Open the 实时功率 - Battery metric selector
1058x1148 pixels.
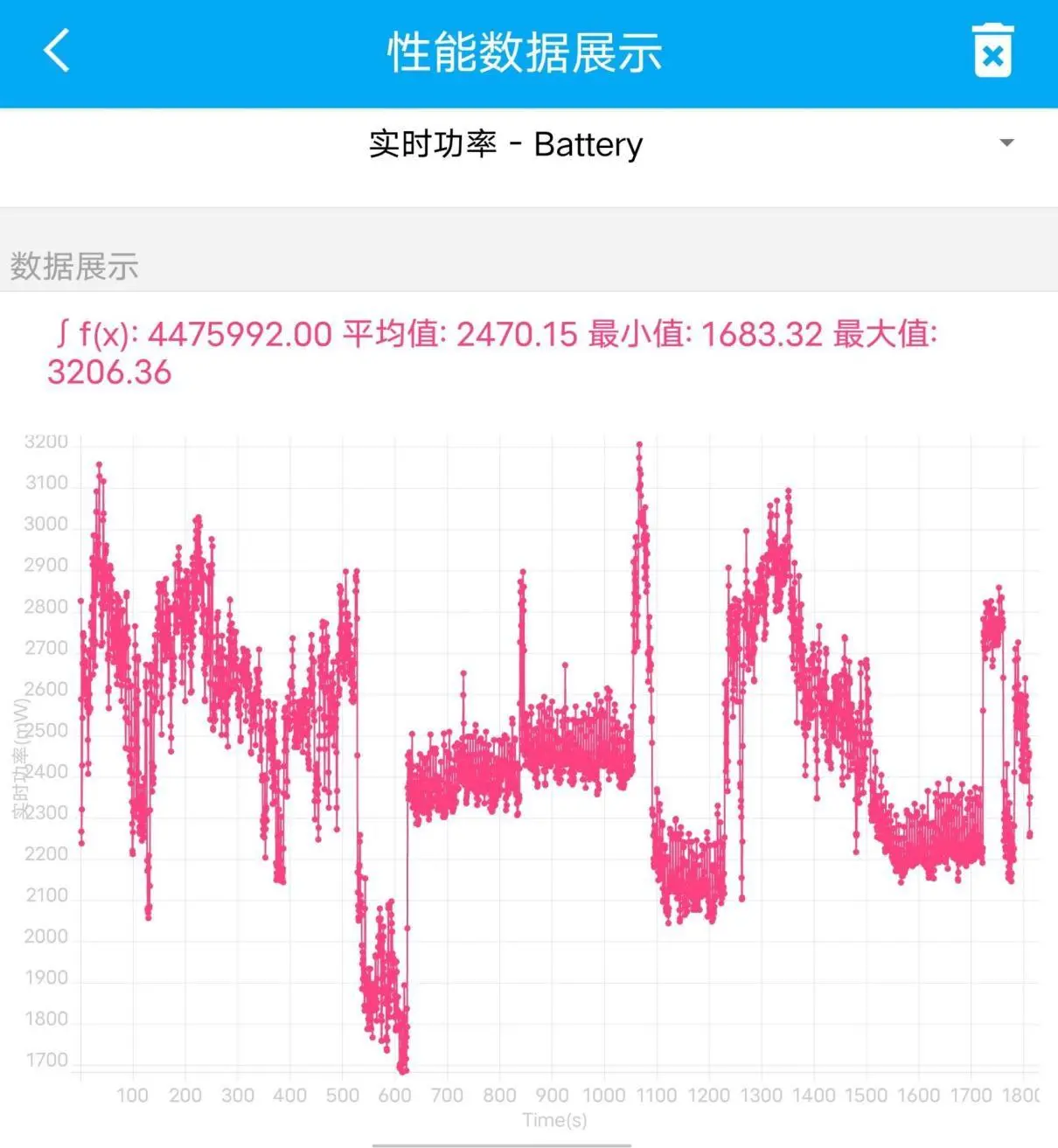tap(505, 144)
